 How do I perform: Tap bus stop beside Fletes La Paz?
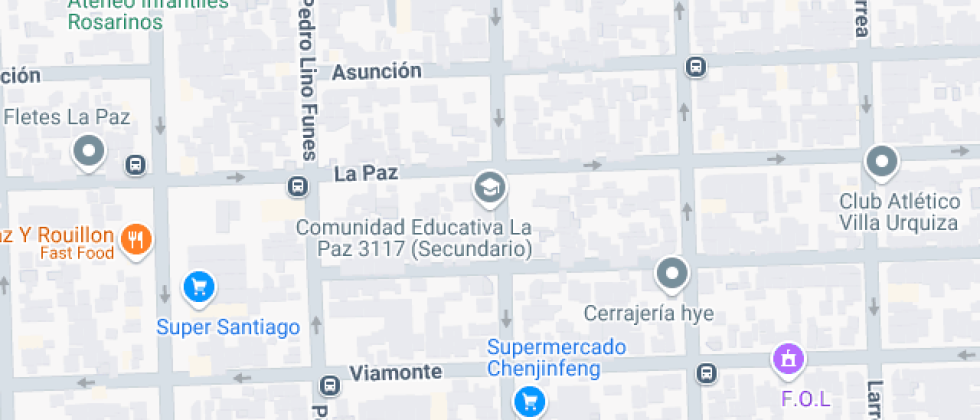tap(136, 165)
